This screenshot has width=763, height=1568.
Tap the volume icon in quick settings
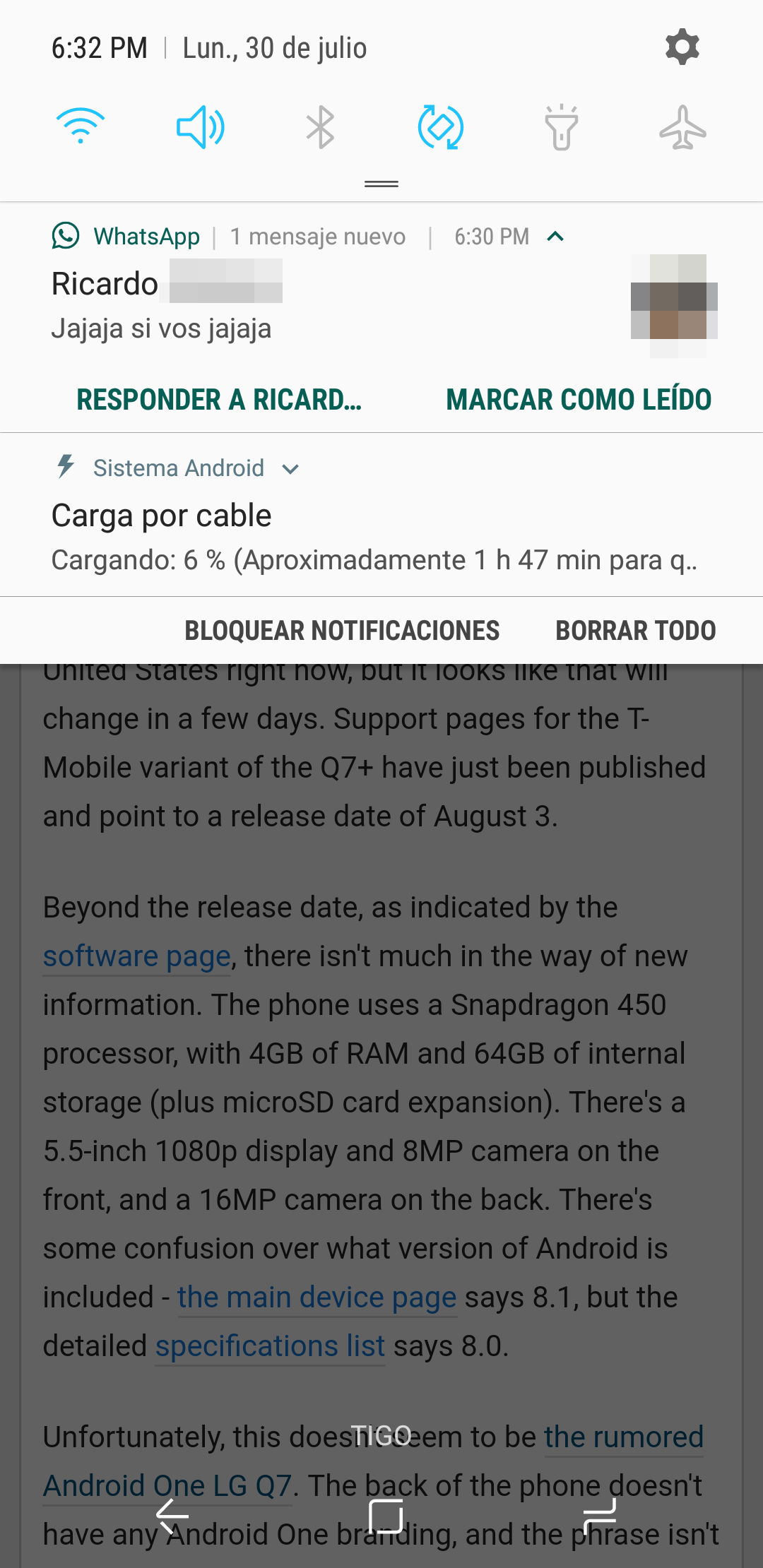201,127
